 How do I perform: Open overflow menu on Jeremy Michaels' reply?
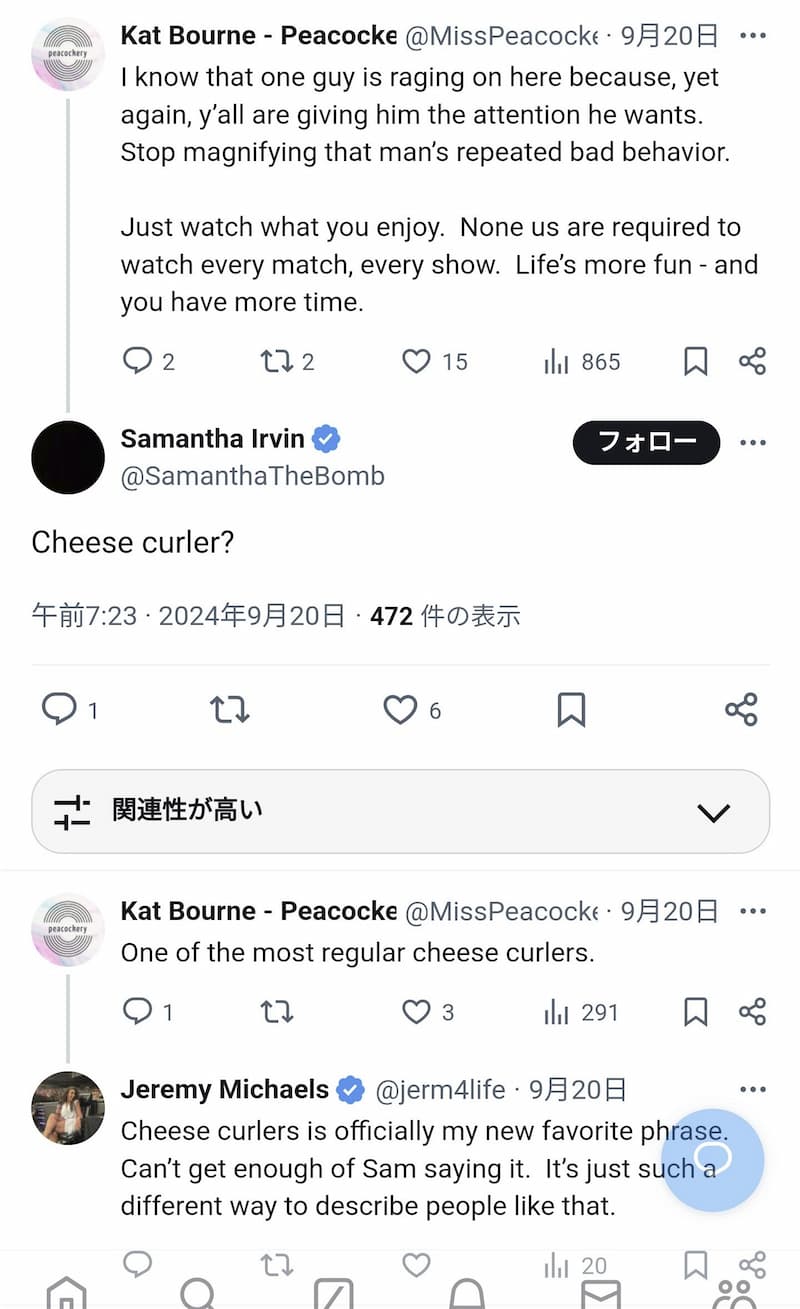pos(752,1089)
